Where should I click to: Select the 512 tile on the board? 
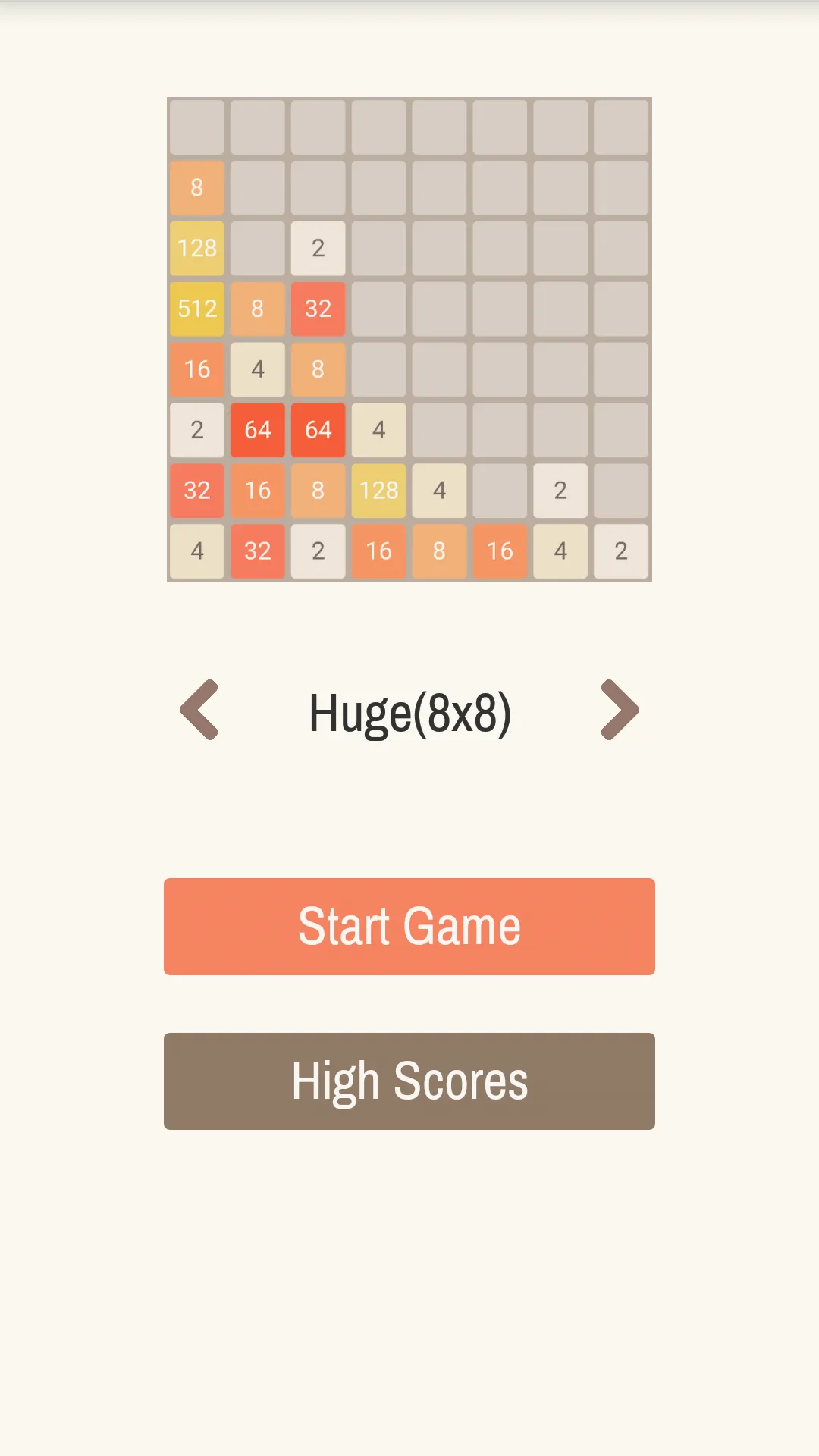[x=197, y=309]
